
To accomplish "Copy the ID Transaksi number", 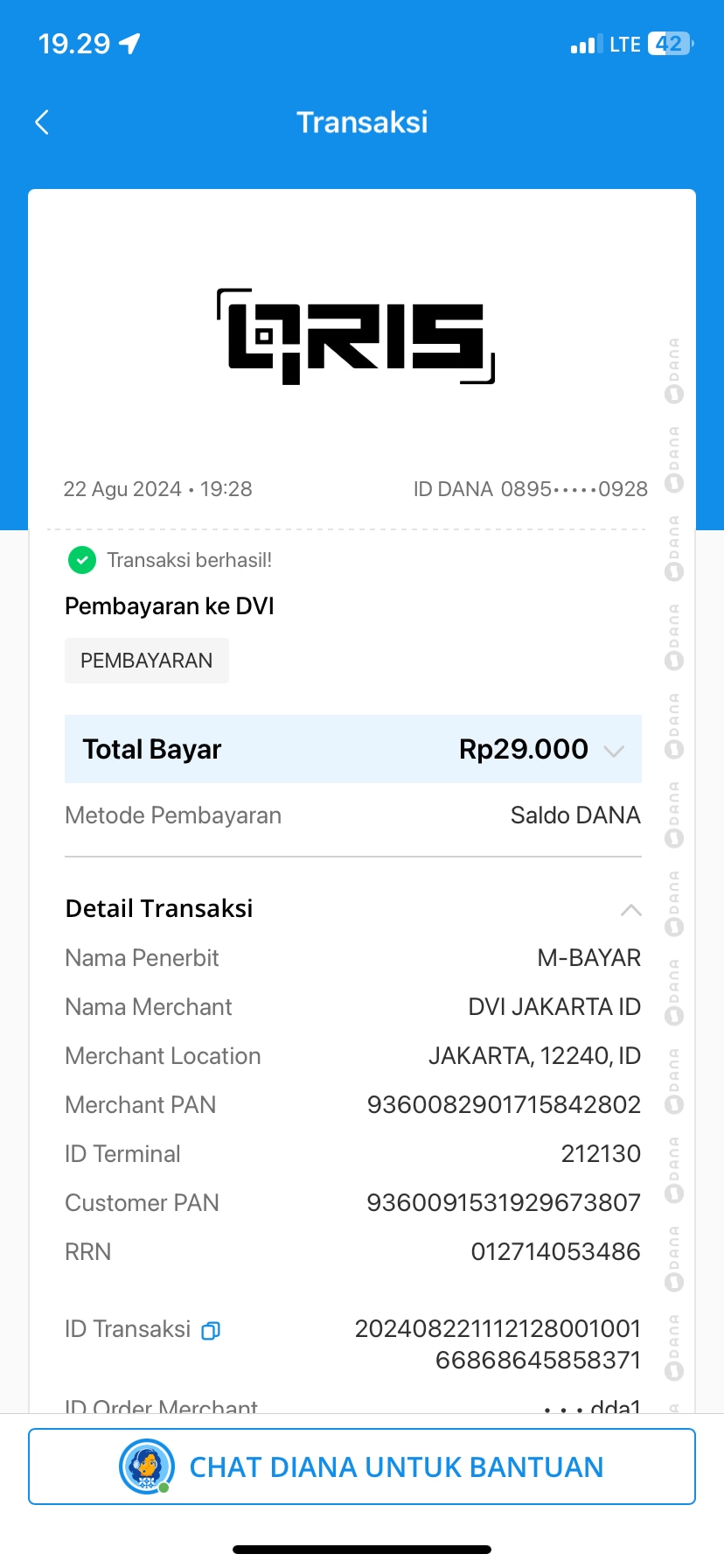I will click(x=211, y=1331).
